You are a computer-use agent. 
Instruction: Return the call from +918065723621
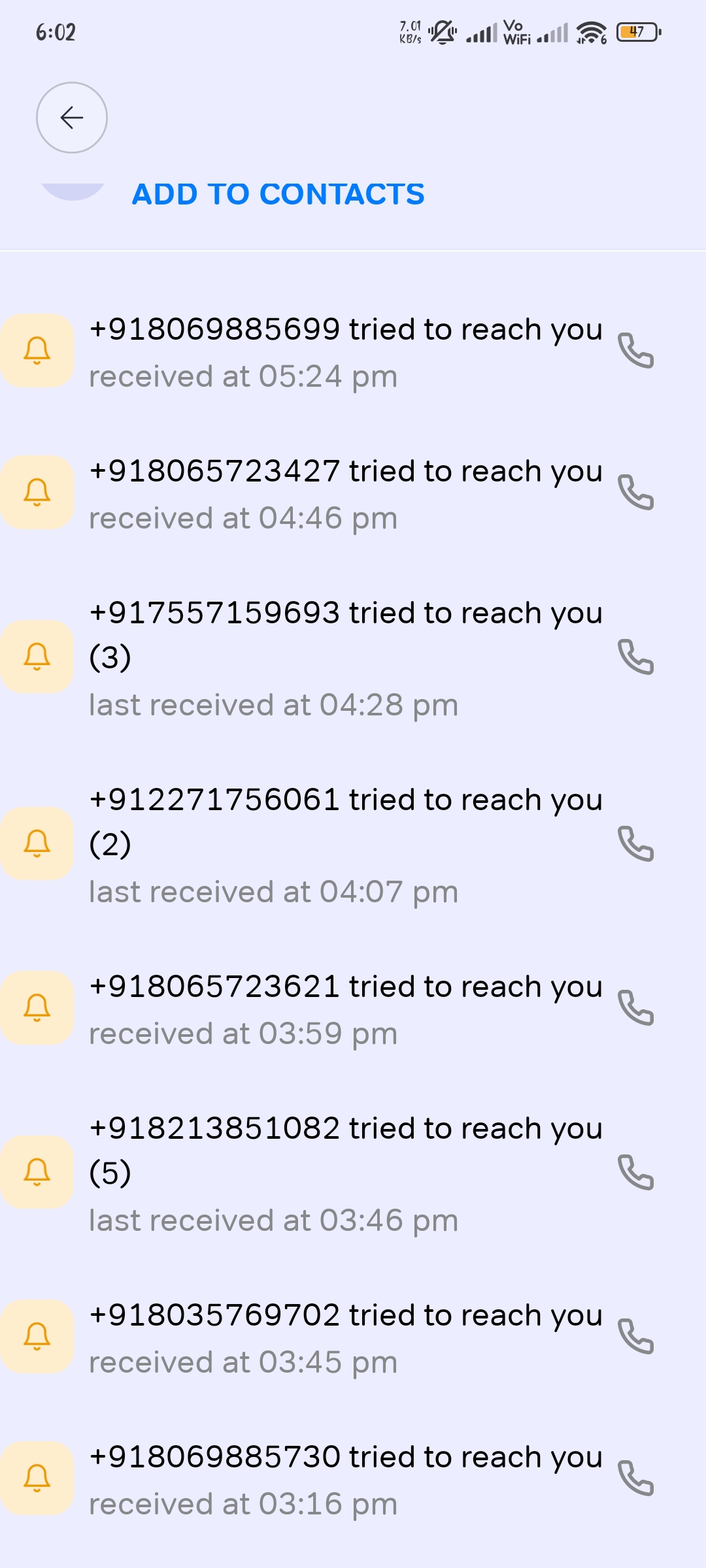click(635, 1007)
